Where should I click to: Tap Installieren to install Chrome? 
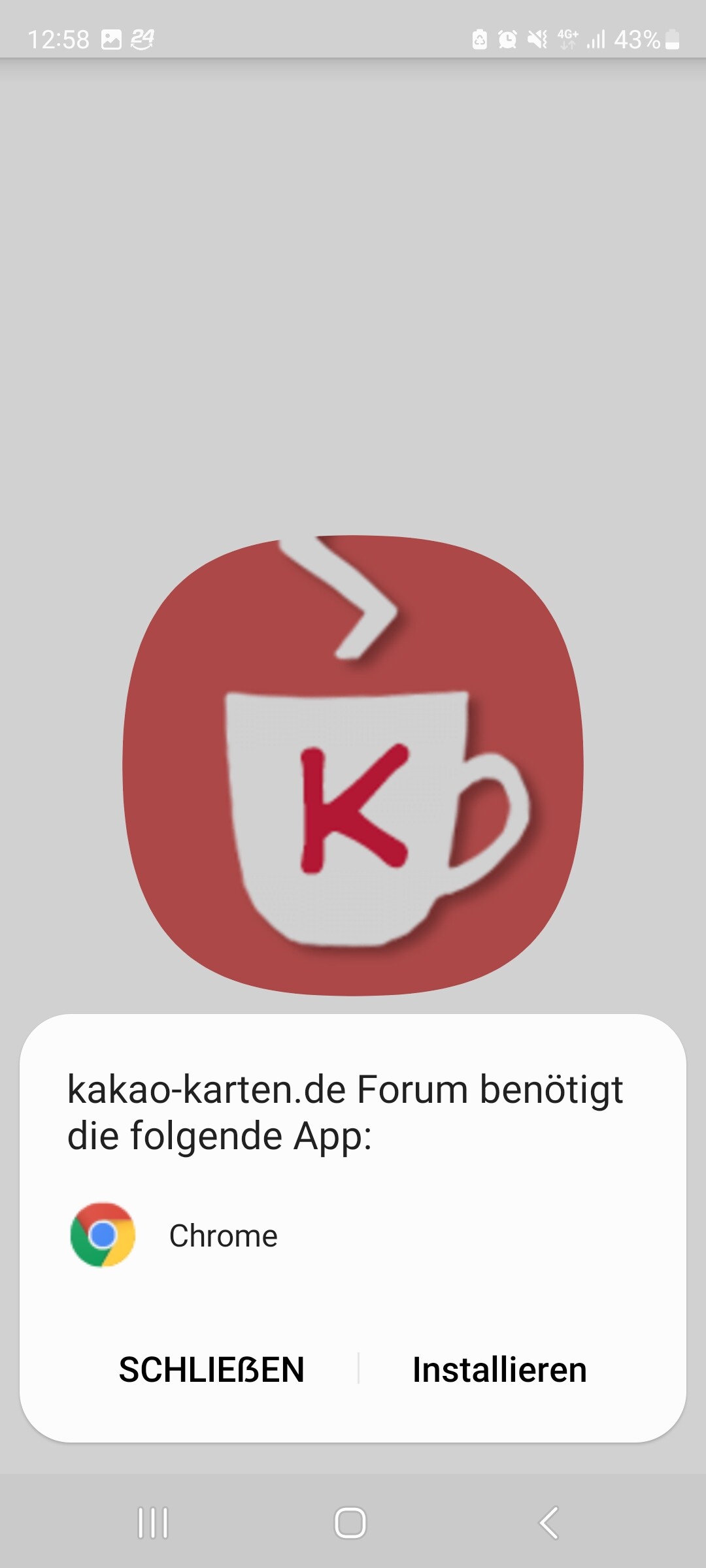(499, 1369)
